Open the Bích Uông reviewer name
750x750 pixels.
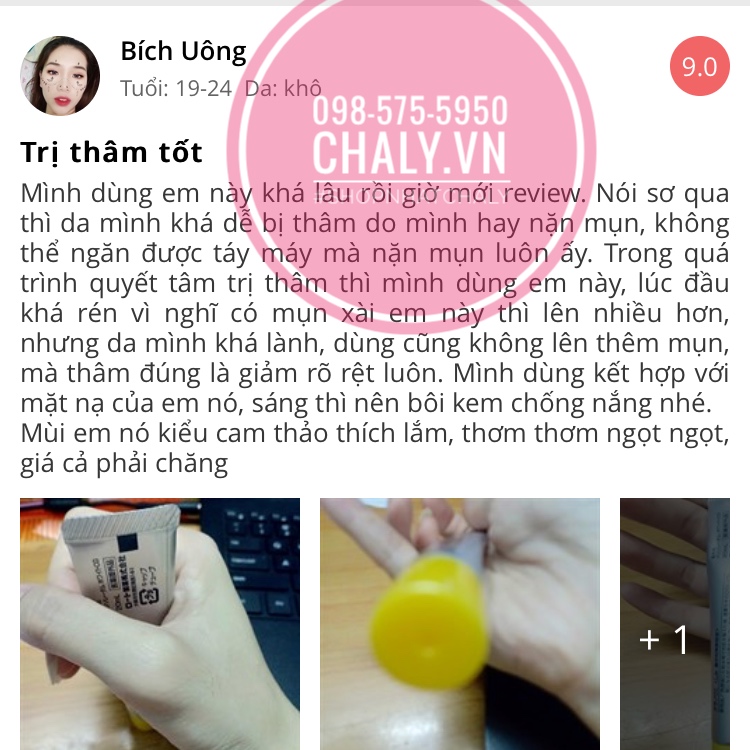click(183, 51)
